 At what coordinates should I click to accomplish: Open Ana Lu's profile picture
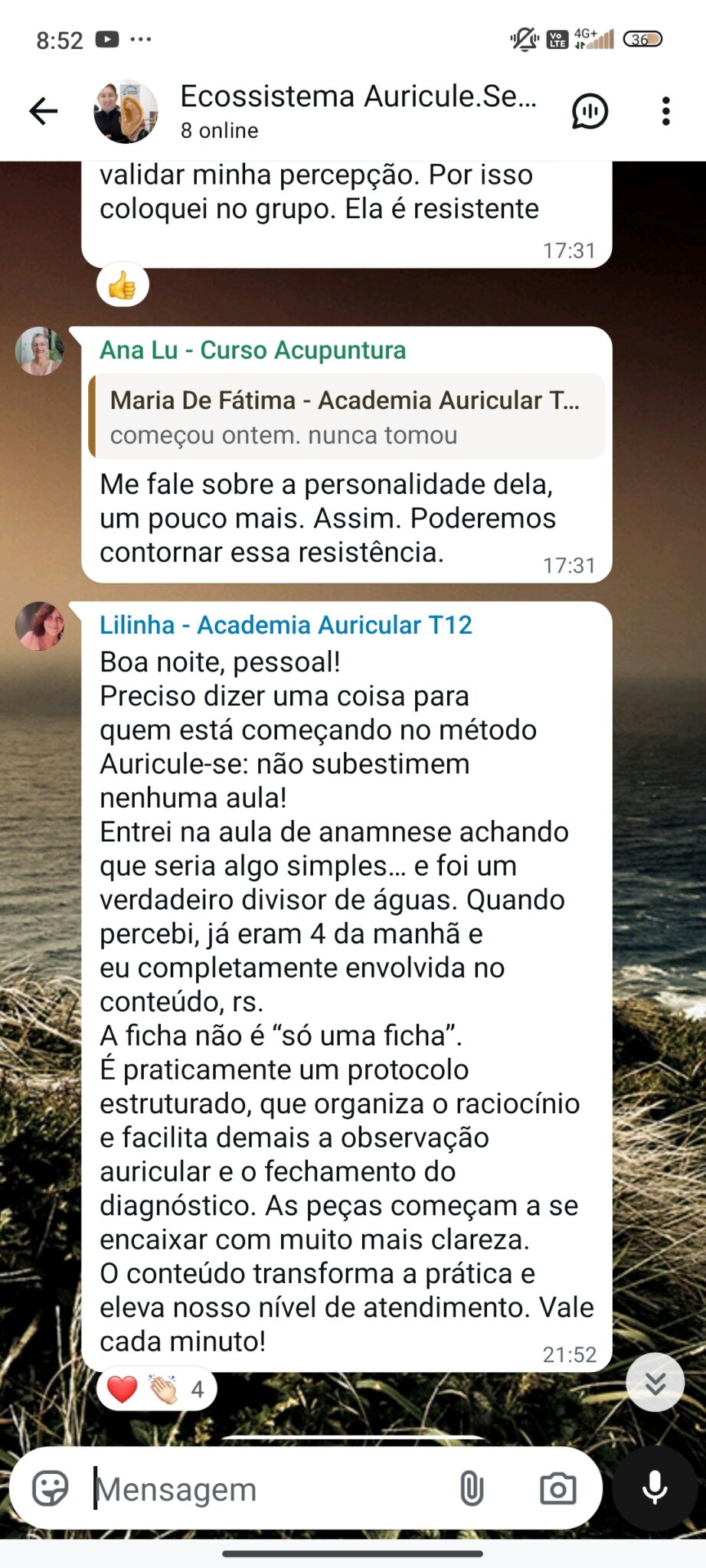40,351
